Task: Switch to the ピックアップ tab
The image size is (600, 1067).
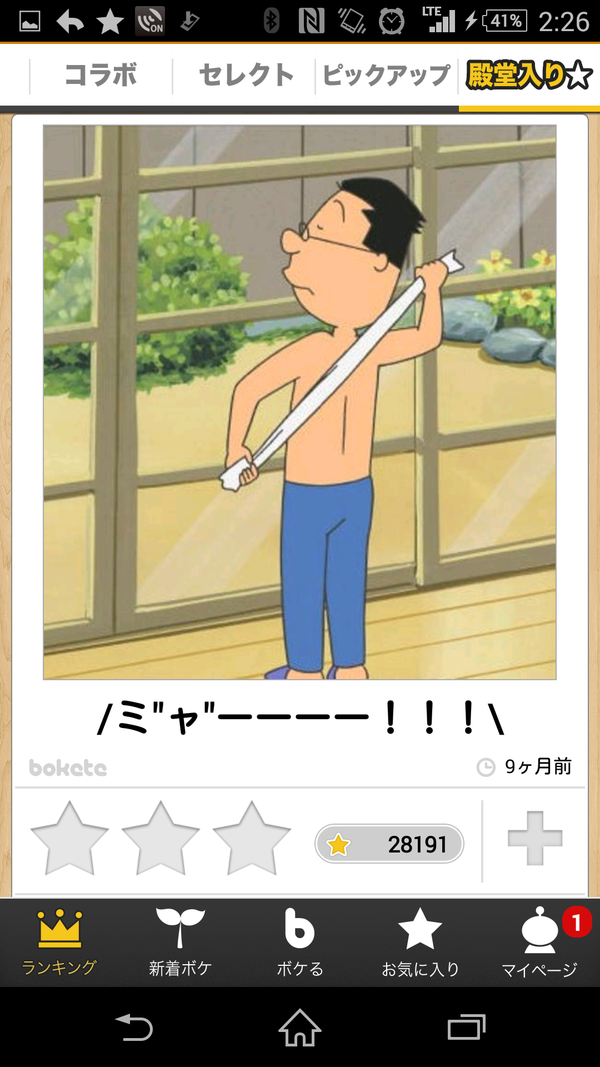Action: click(384, 75)
